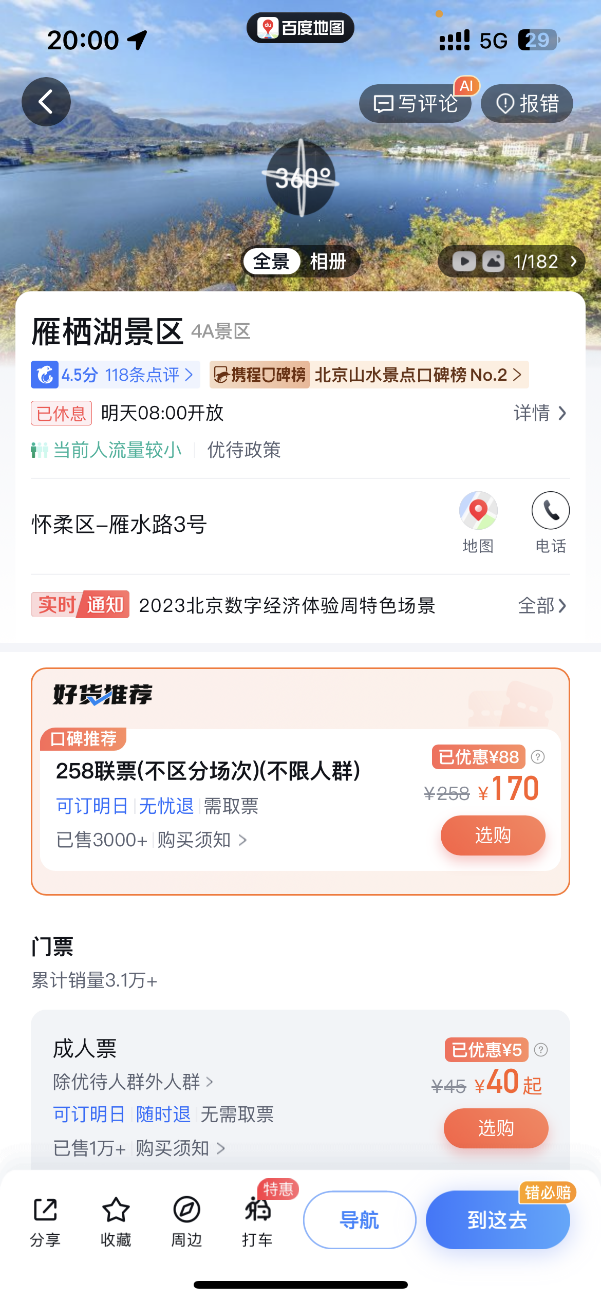Select 选购 for the 258联票
Viewport: 601px width, 1301px height.
click(x=493, y=836)
